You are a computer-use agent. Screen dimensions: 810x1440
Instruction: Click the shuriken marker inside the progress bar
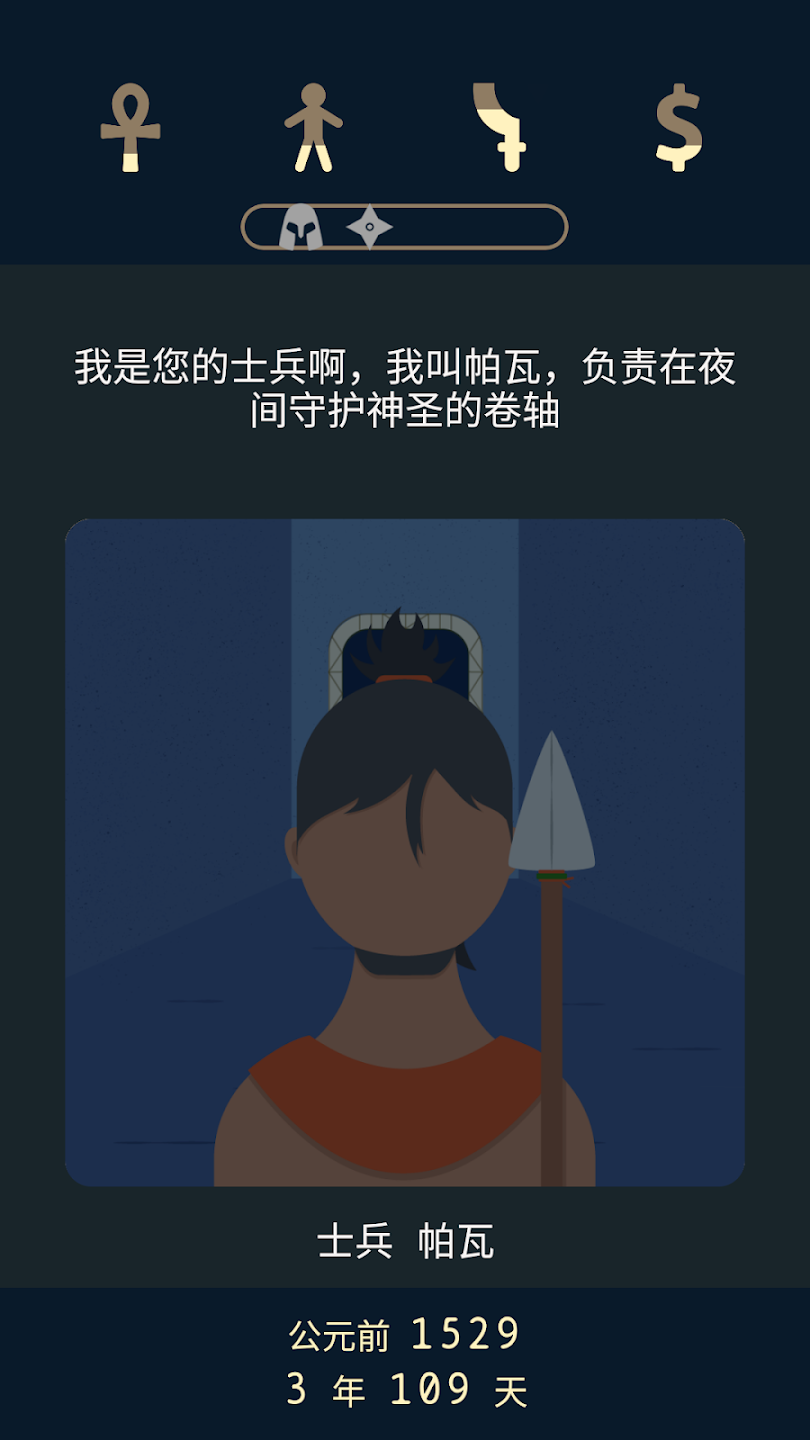(x=368, y=228)
